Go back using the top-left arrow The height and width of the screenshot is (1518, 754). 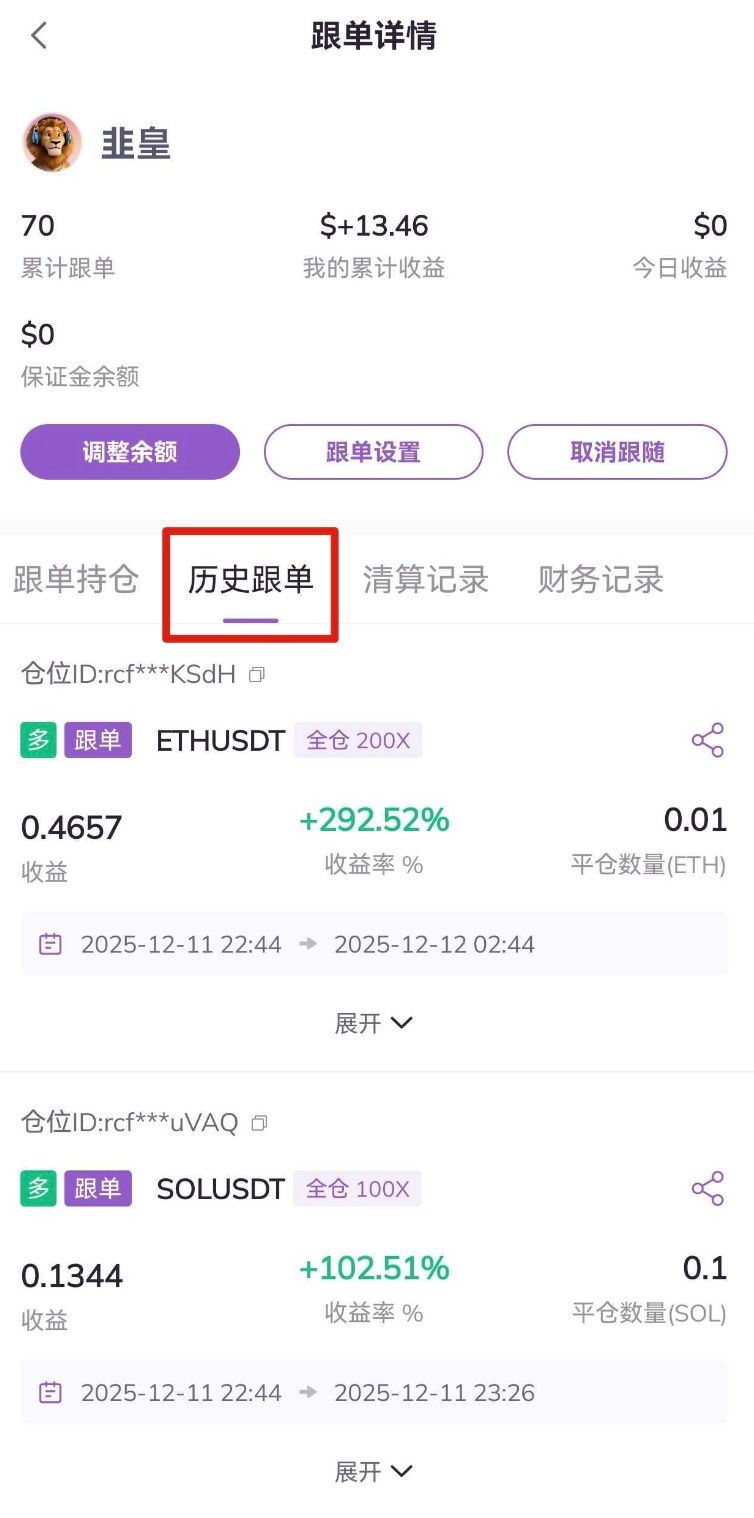39,37
